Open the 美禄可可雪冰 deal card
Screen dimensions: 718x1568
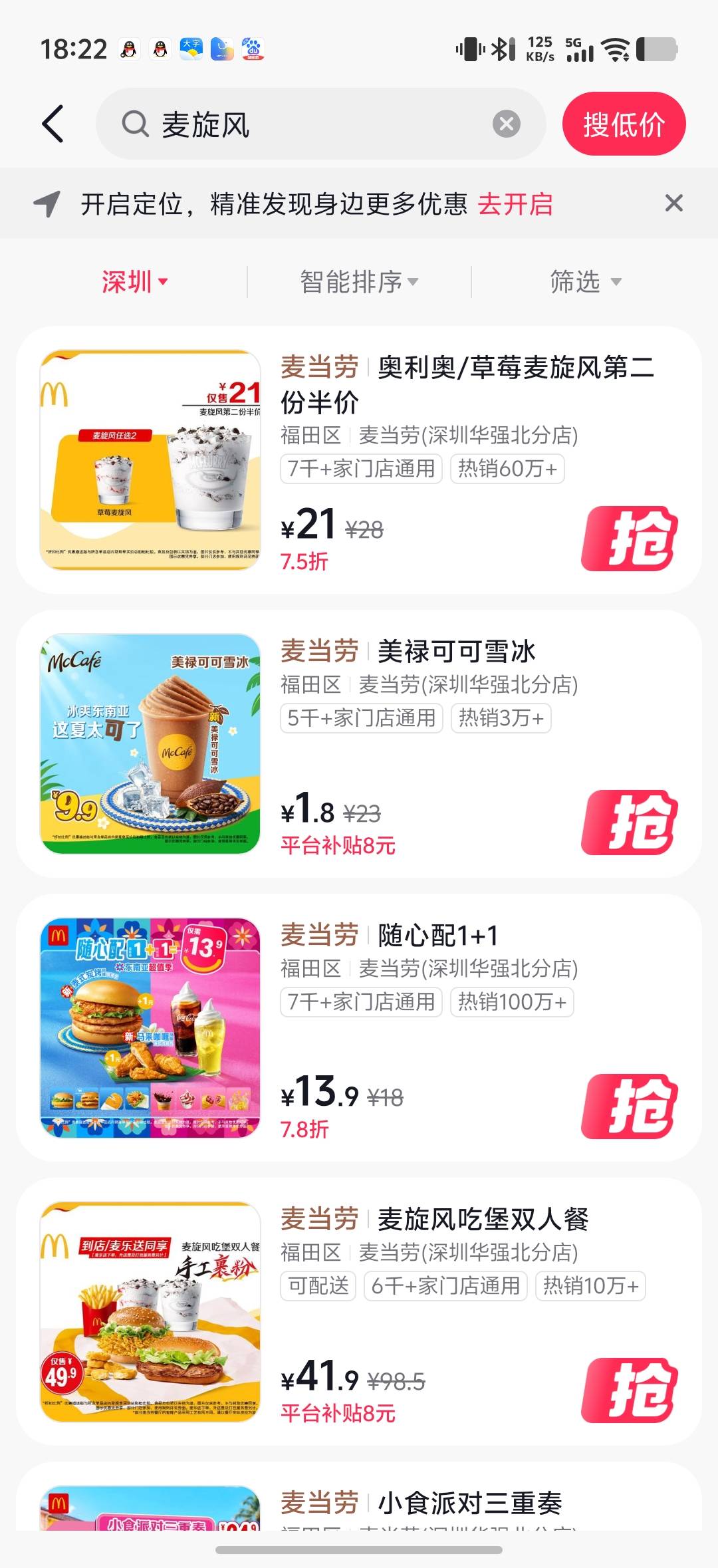[359, 744]
